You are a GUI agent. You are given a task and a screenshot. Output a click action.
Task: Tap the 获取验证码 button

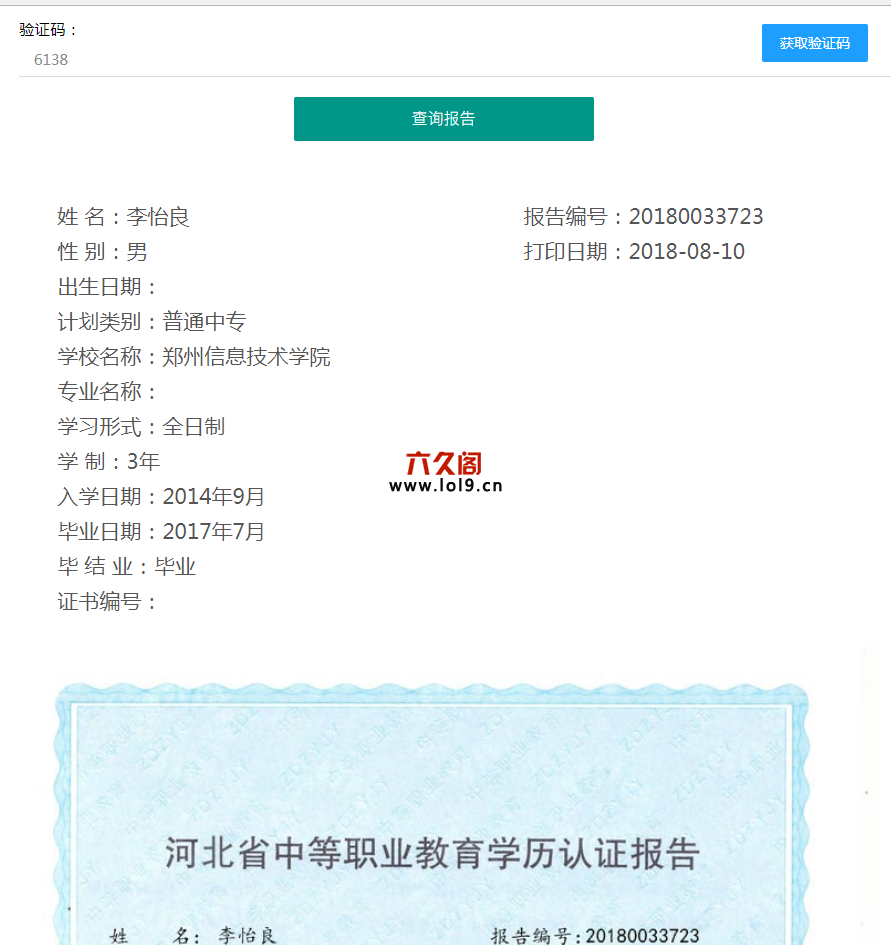(814, 43)
